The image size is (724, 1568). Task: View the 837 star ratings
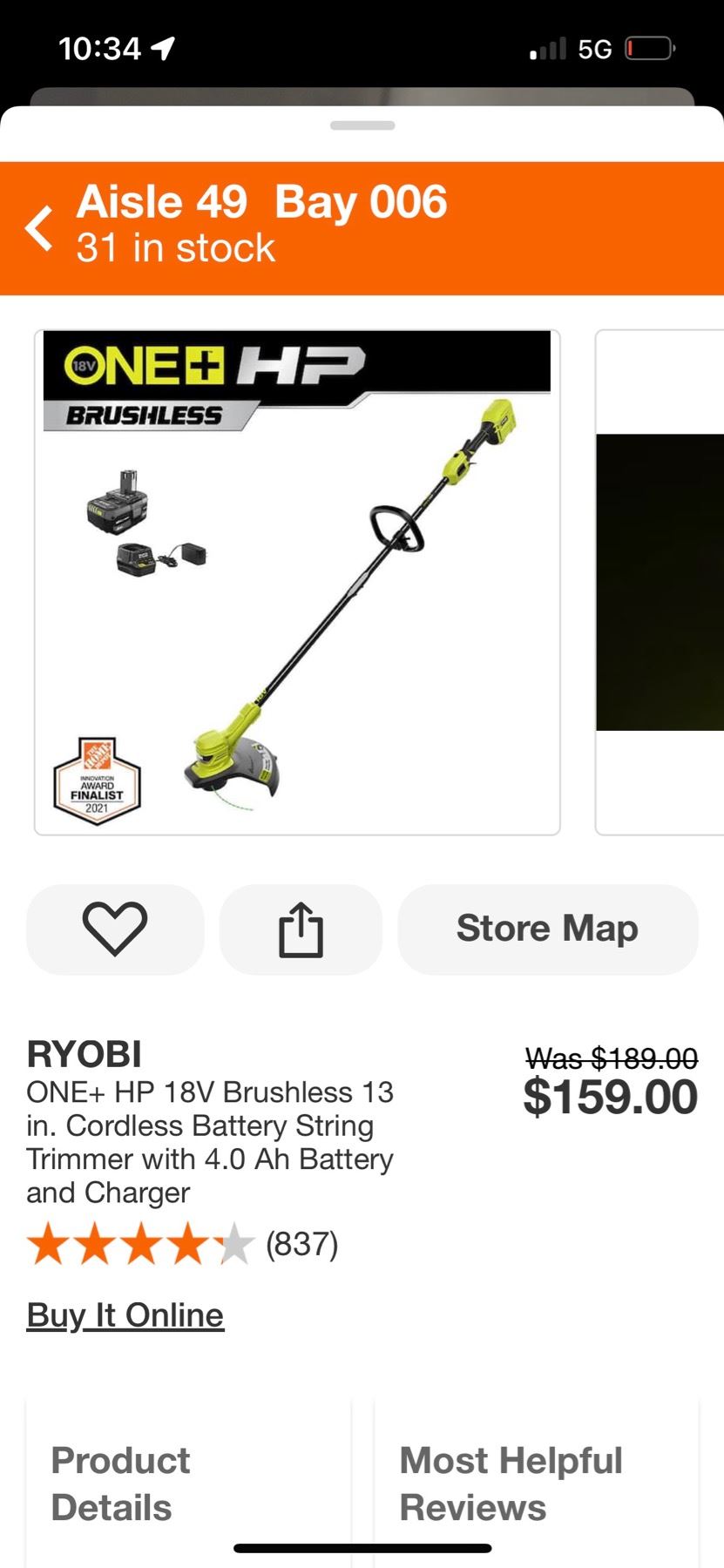point(181,1244)
